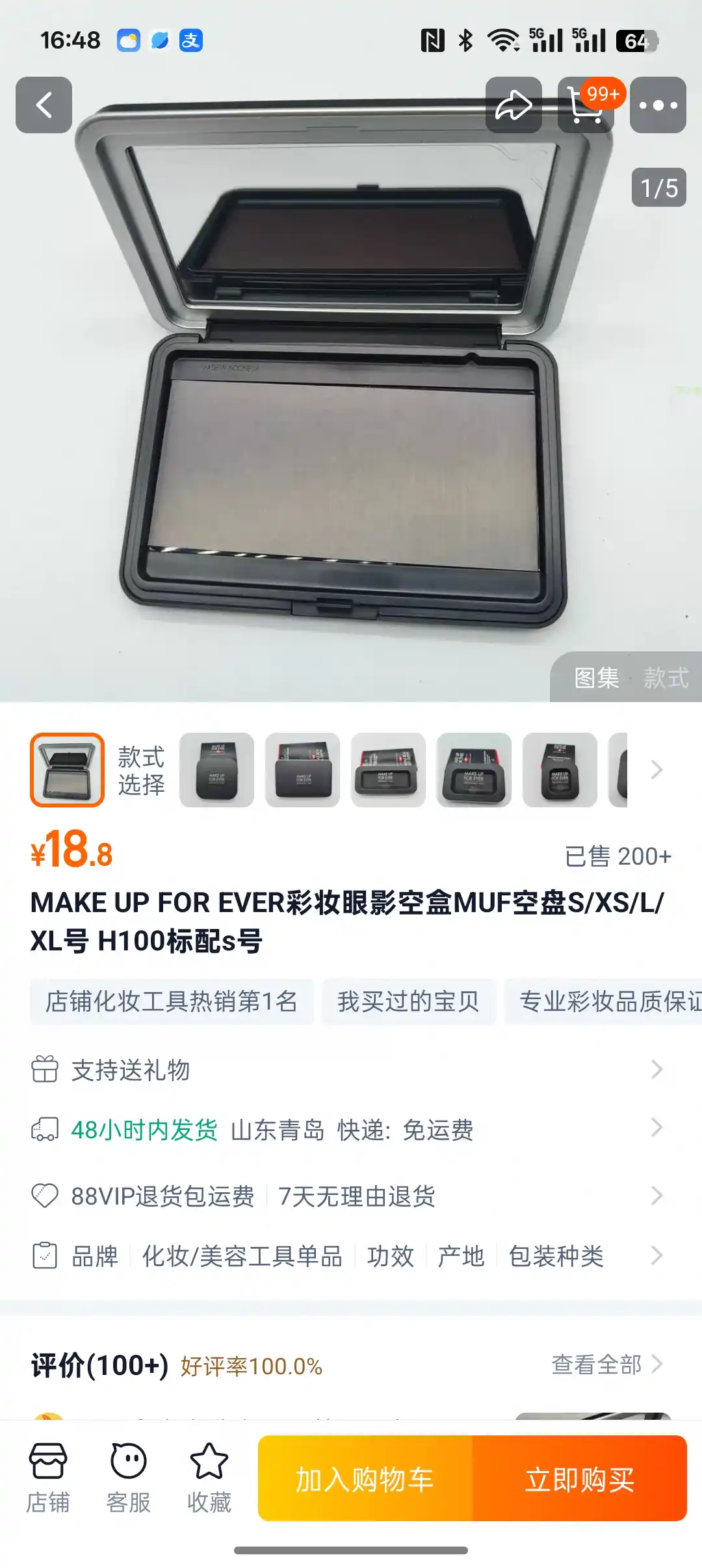702x1568 pixels.
Task: Switch to the 款式 image tab
Action: pyautogui.click(x=666, y=677)
